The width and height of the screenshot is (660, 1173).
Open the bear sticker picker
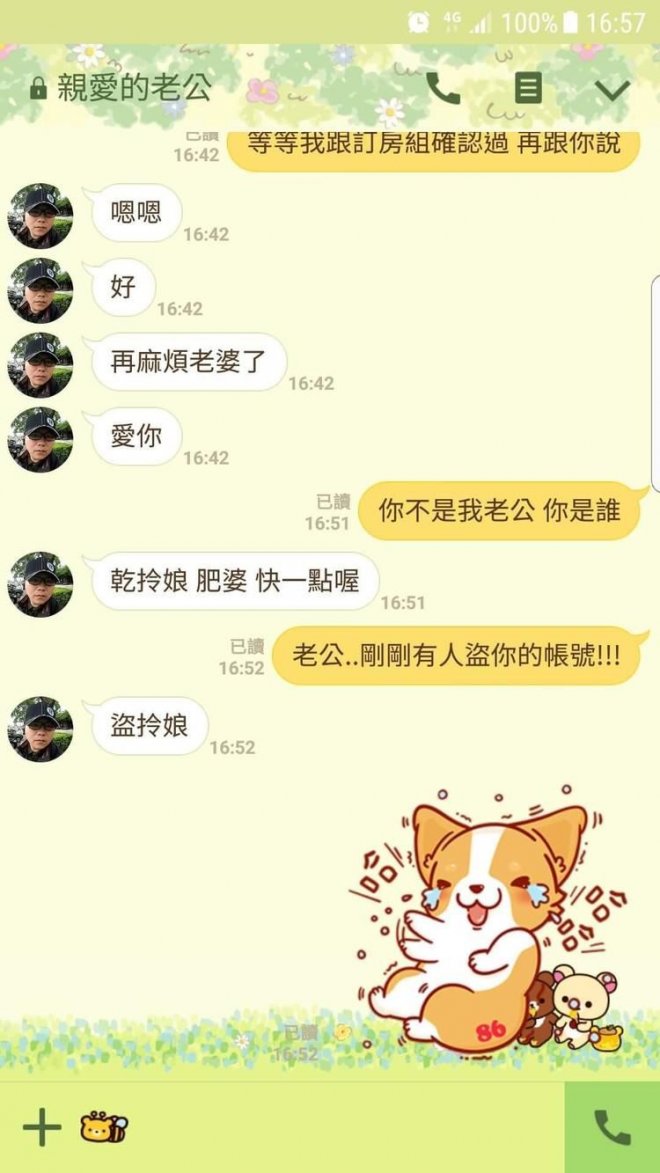[x=103, y=1127]
